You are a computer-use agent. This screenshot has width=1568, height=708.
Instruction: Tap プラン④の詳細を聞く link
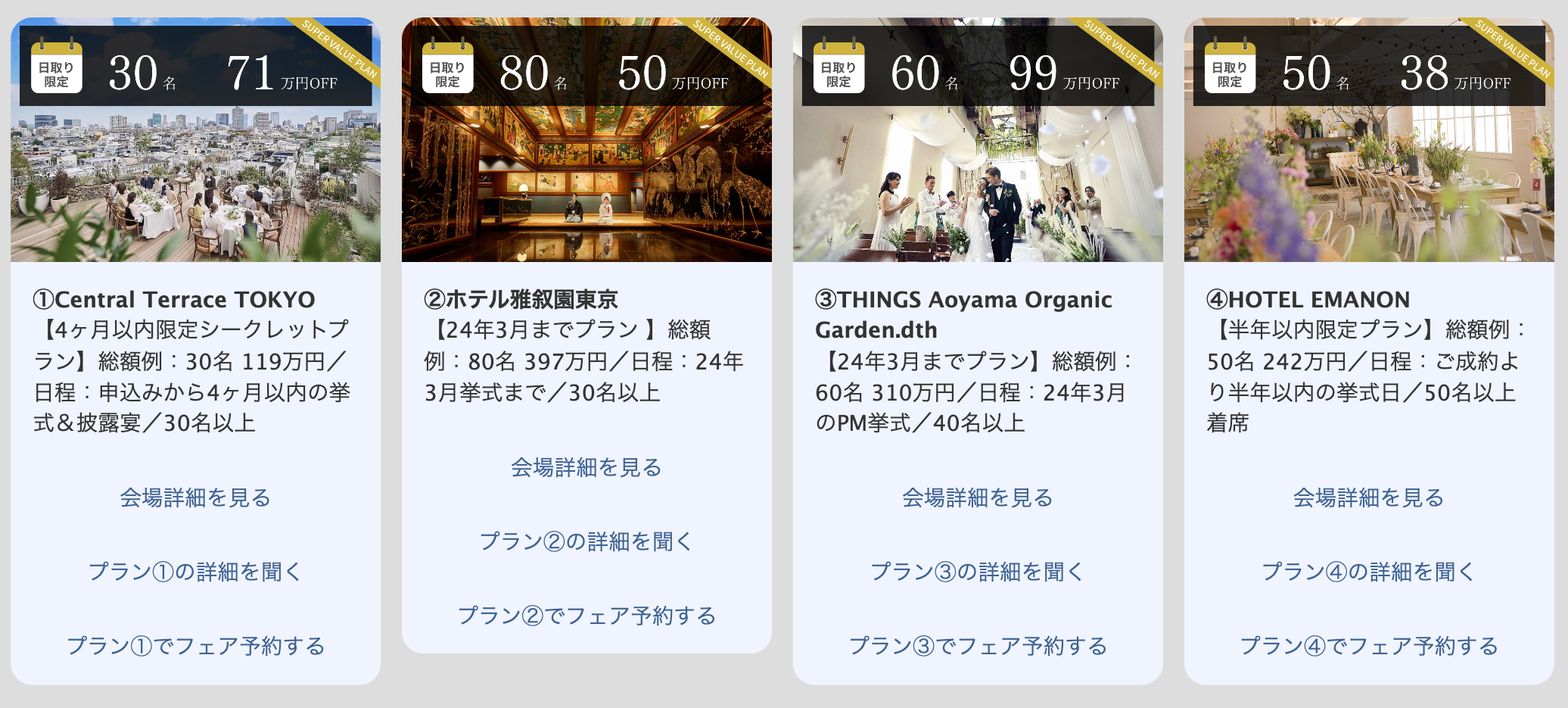click(1369, 572)
